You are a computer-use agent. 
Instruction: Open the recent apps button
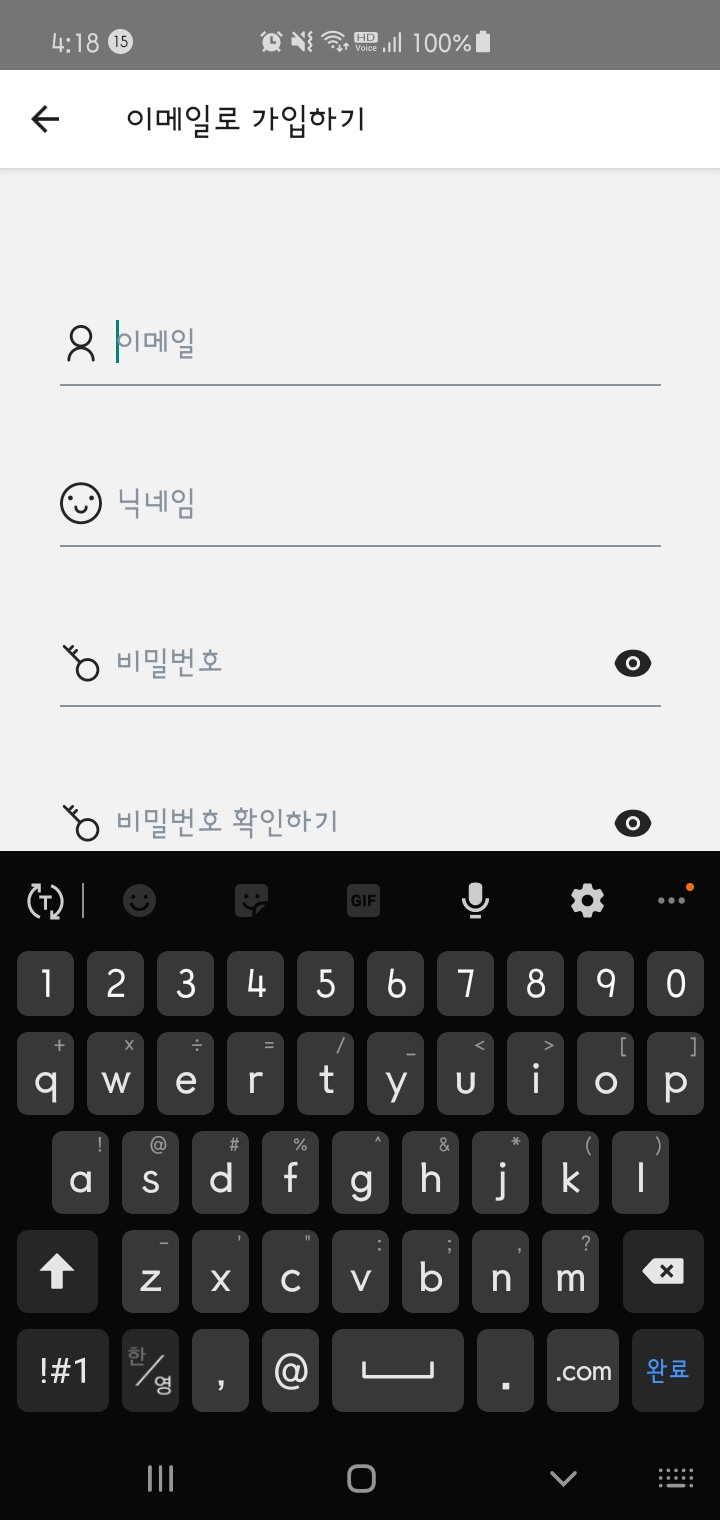(160, 1477)
